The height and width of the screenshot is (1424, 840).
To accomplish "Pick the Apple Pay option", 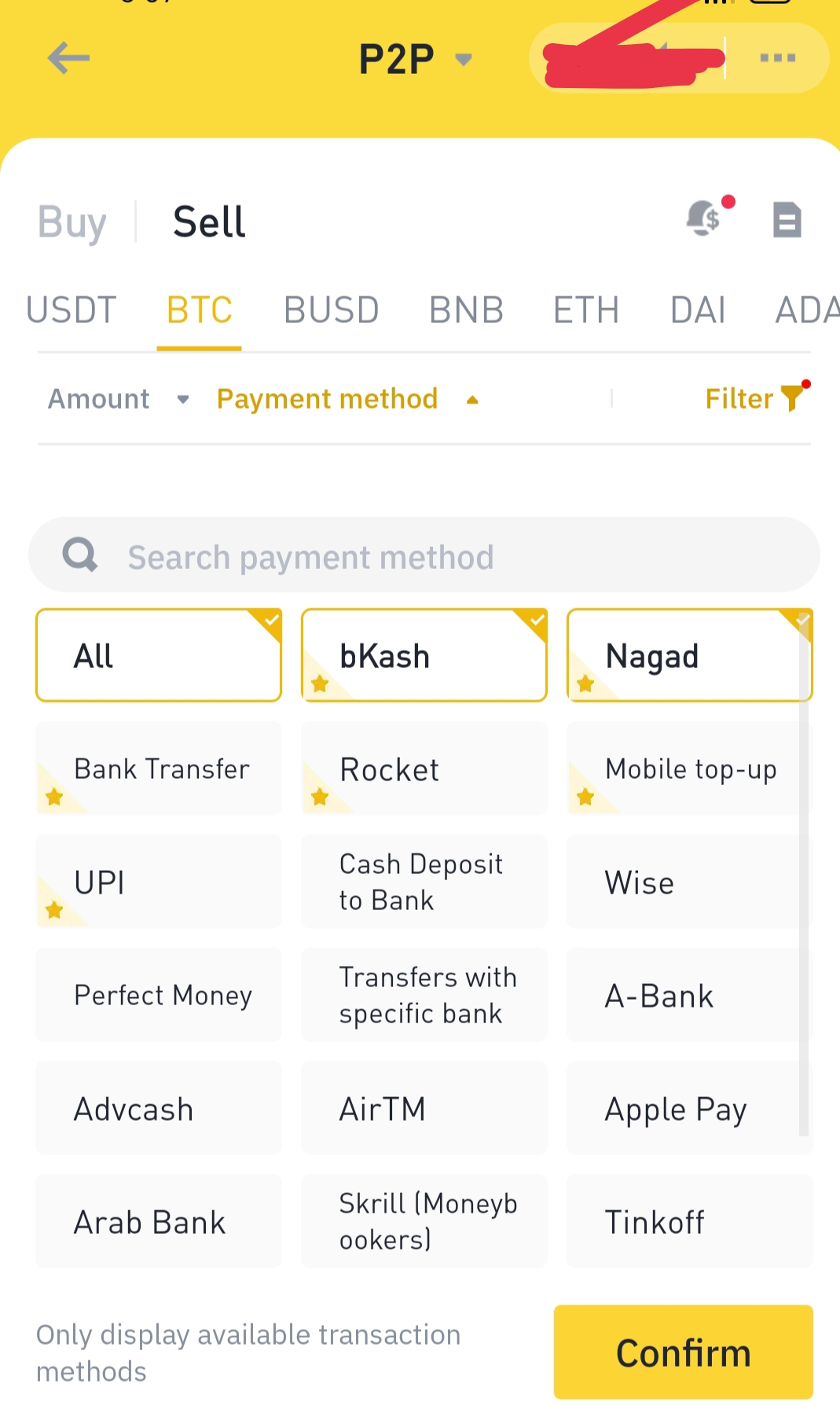I will 689,1108.
